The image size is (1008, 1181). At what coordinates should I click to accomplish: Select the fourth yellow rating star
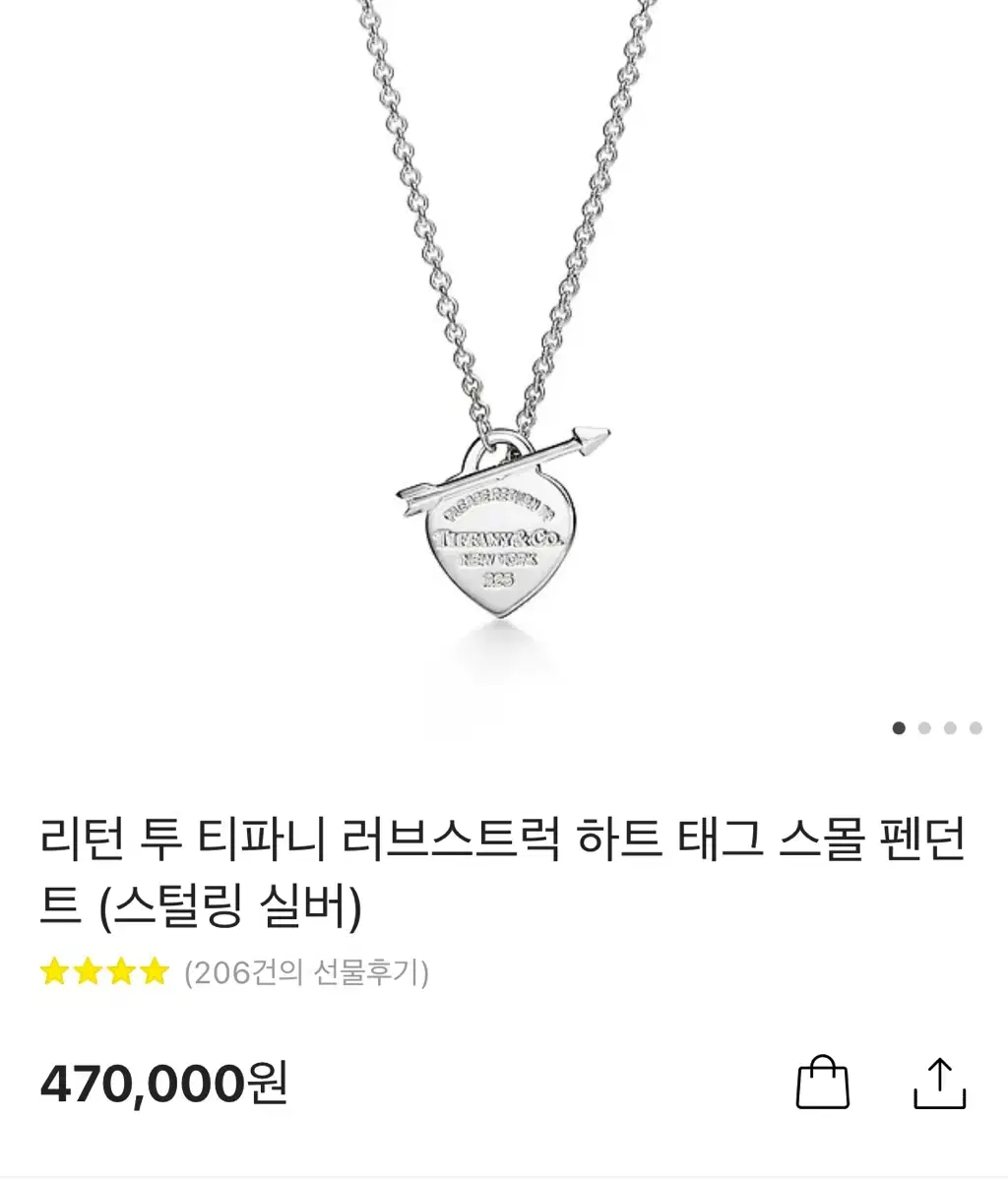pyautogui.click(x=153, y=972)
